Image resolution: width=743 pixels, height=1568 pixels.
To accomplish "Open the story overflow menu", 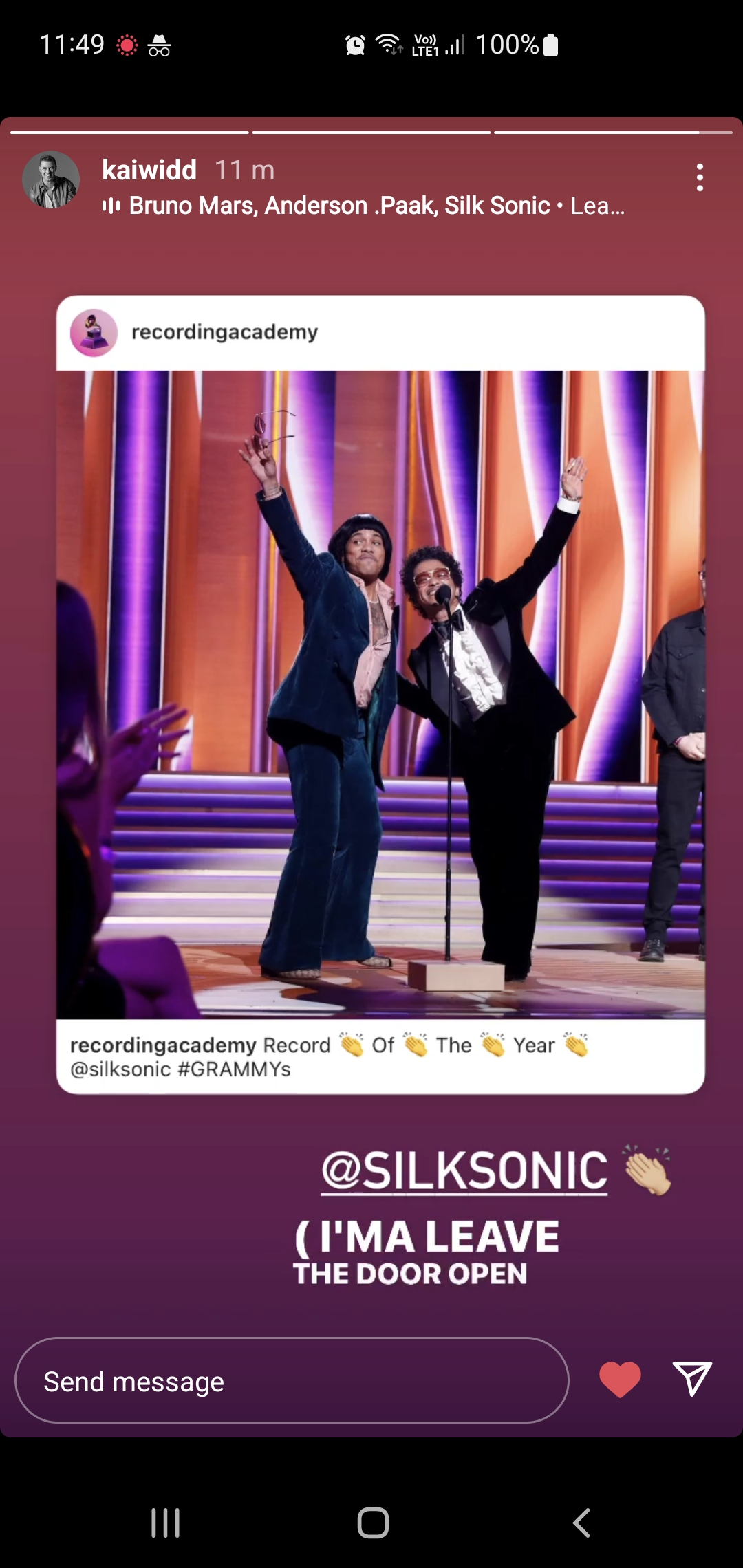I will point(699,177).
